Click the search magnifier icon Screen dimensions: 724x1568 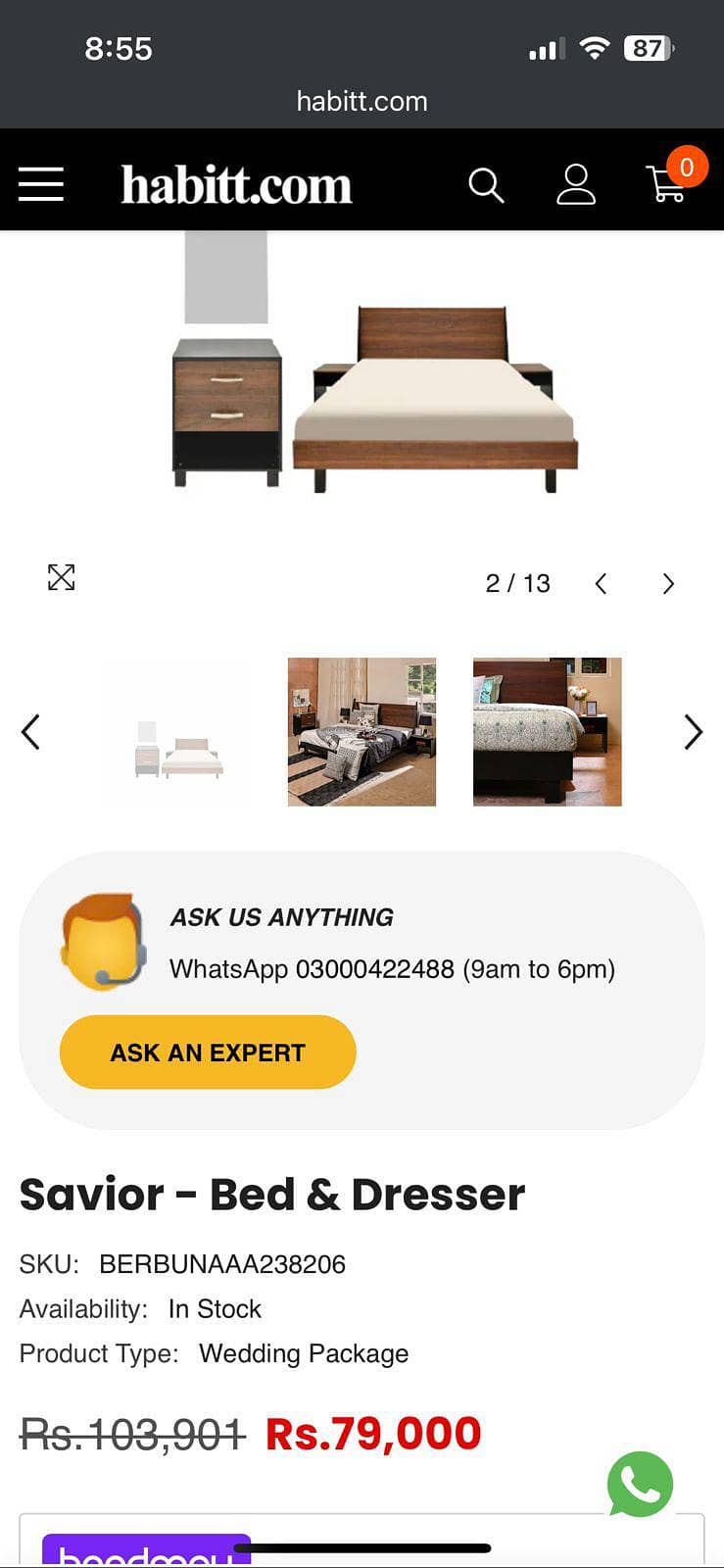pos(487,185)
